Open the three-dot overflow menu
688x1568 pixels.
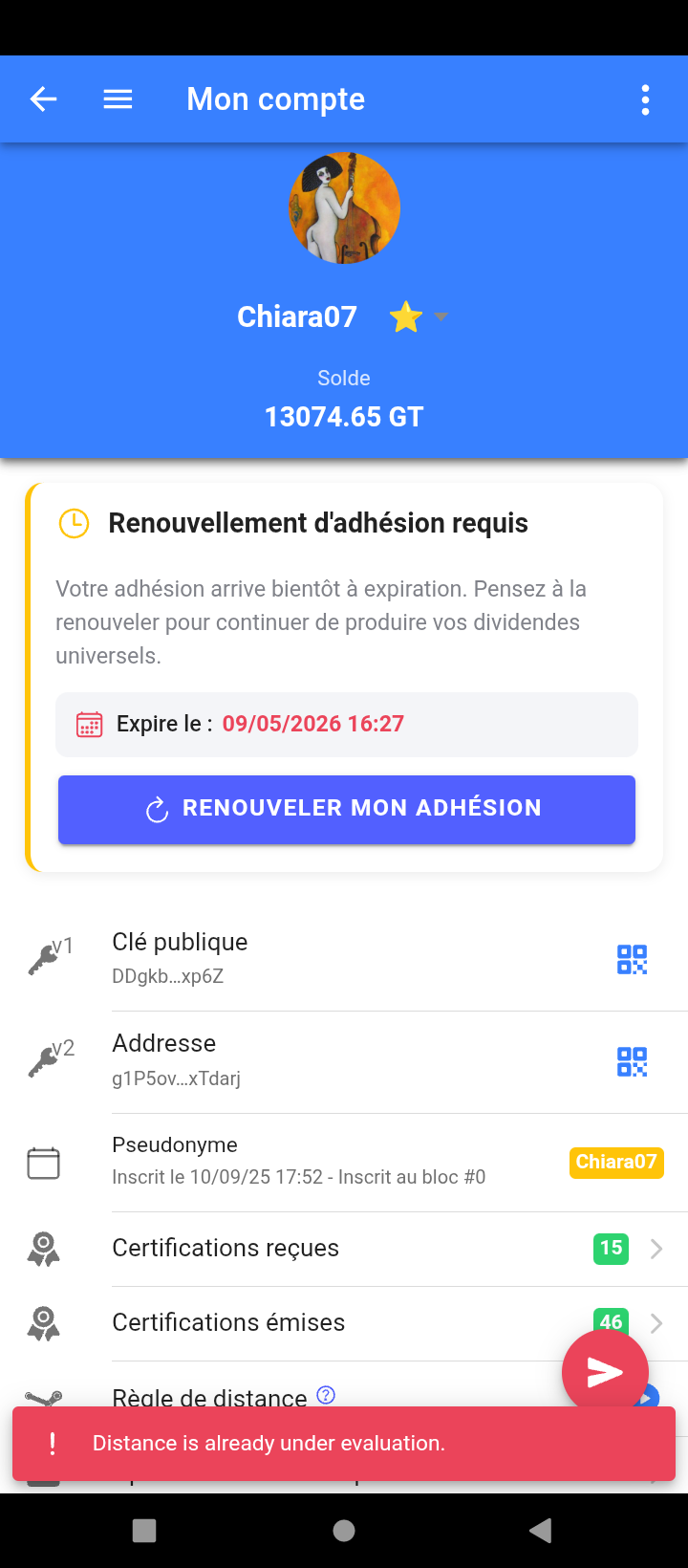645,99
